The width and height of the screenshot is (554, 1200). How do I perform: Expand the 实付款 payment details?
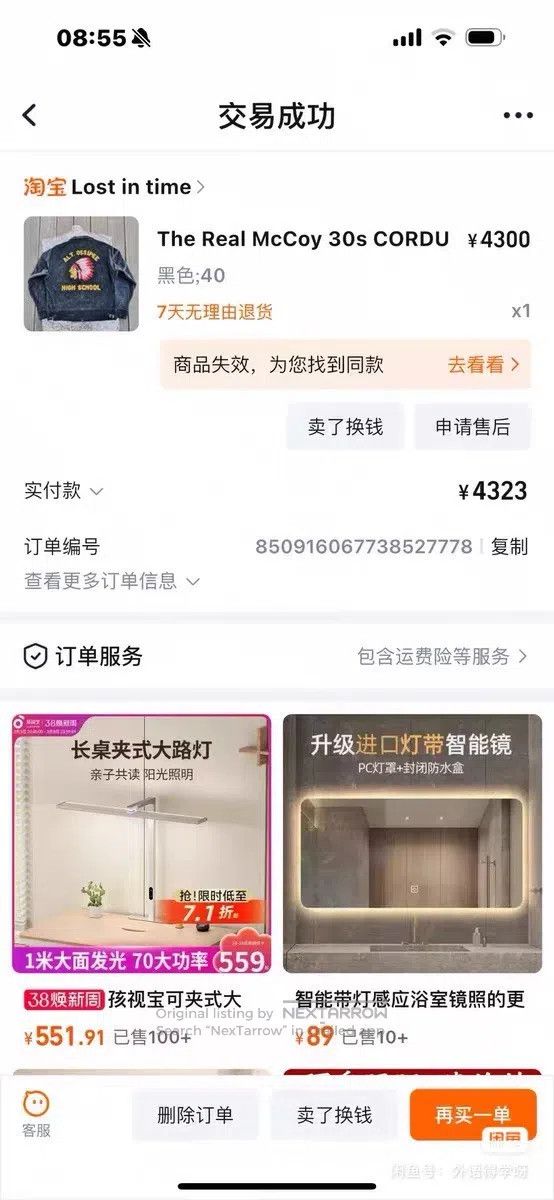tap(64, 491)
